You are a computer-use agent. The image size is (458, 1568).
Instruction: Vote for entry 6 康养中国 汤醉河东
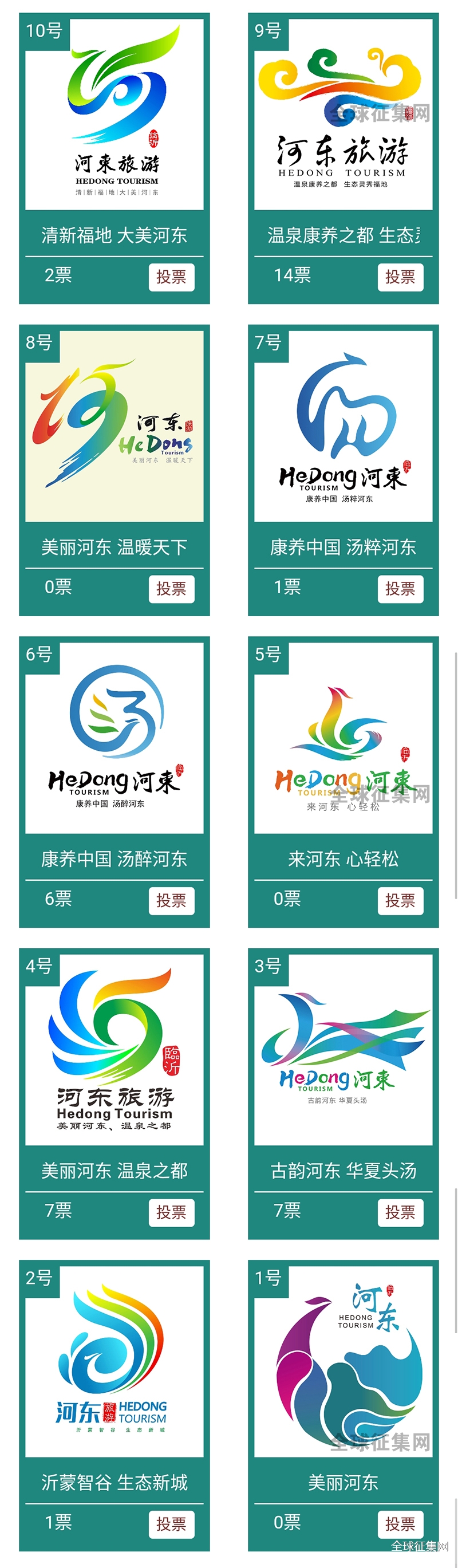coord(172,900)
